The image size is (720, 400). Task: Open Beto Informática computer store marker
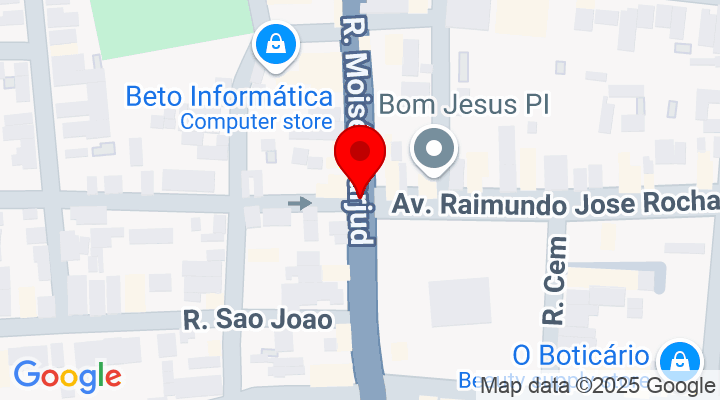(272, 46)
